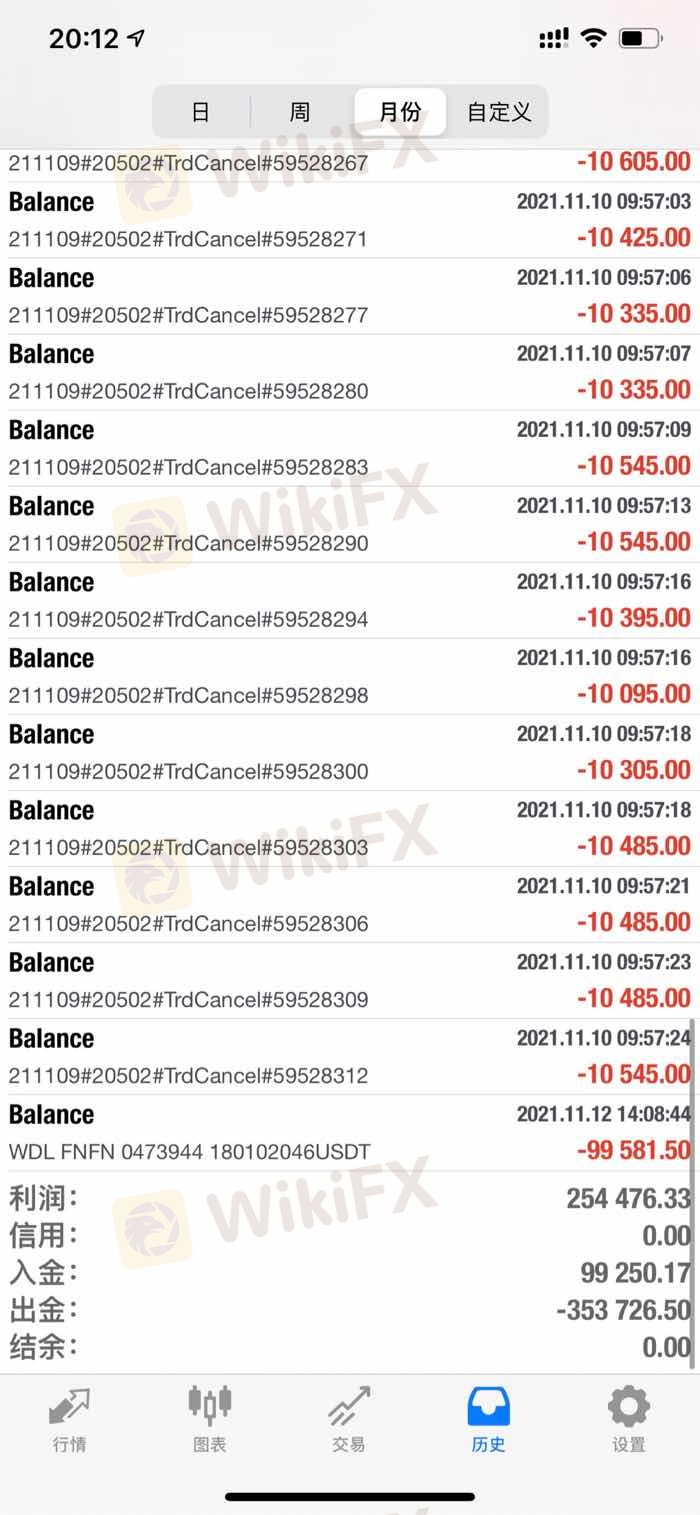Switch to the 周 week period
700x1515 pixels.
click(x=300, y=111)
